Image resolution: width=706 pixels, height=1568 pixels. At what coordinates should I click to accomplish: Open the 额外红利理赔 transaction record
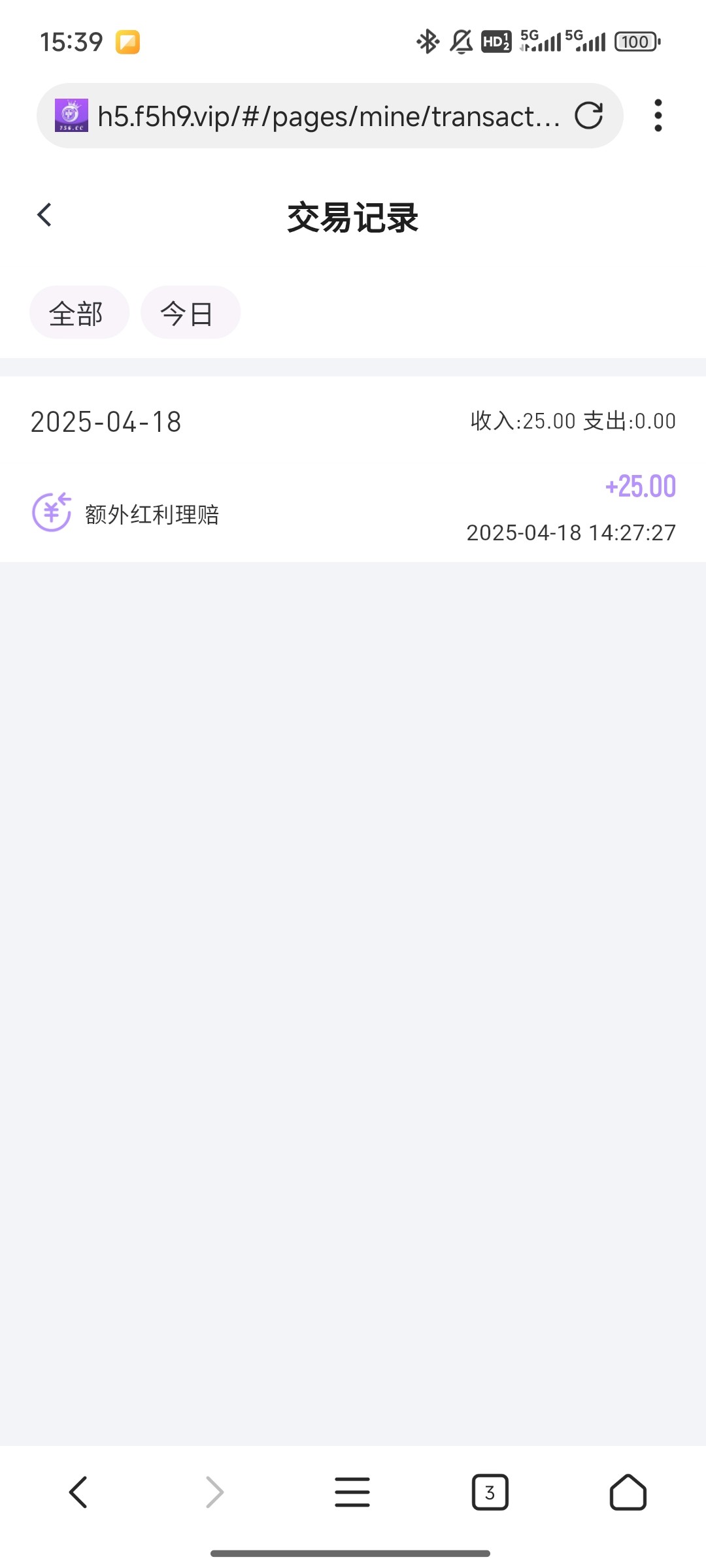click(353, 513)
